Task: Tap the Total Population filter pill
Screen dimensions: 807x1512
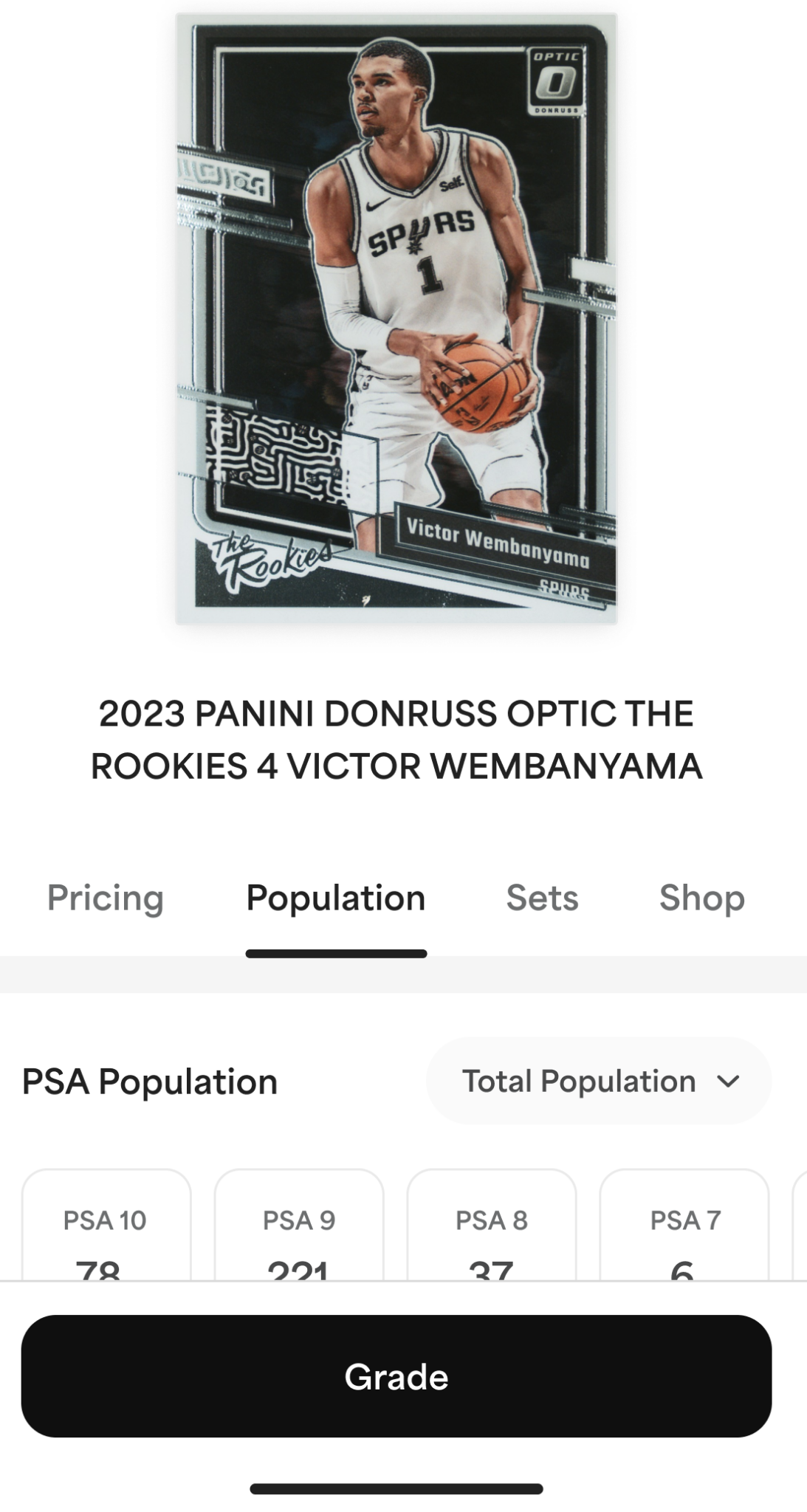Action: coord(597,1081)
